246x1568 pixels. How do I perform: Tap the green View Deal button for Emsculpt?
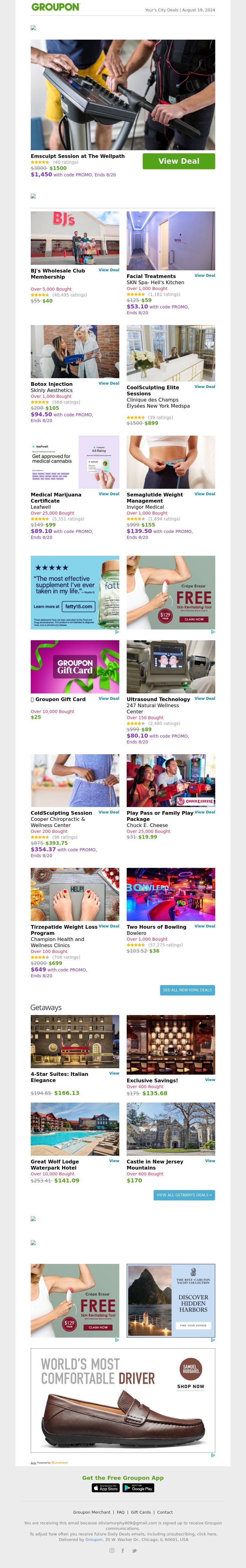[x=178, y=161]
